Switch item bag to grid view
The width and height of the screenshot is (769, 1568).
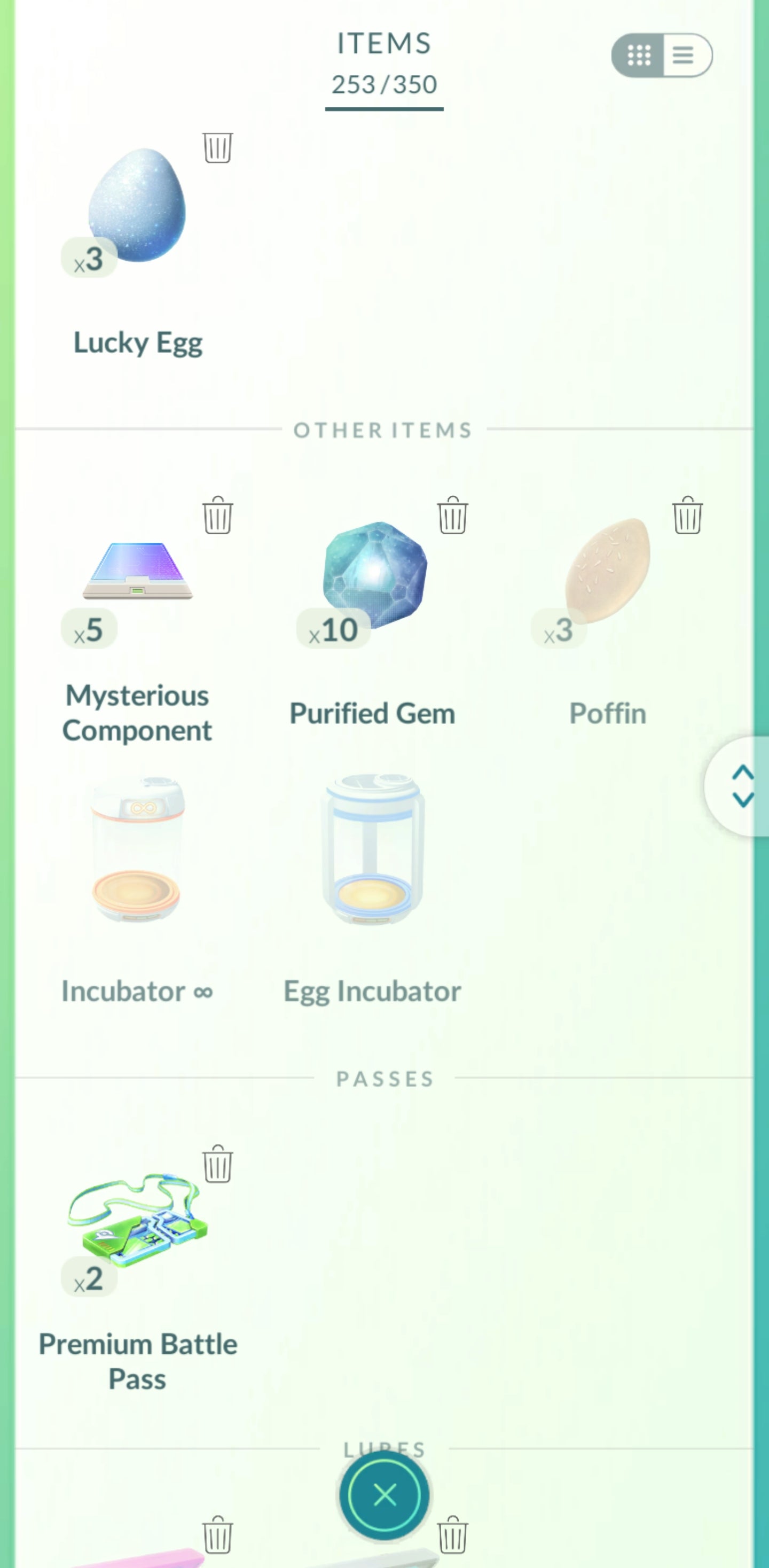point(639,56)
